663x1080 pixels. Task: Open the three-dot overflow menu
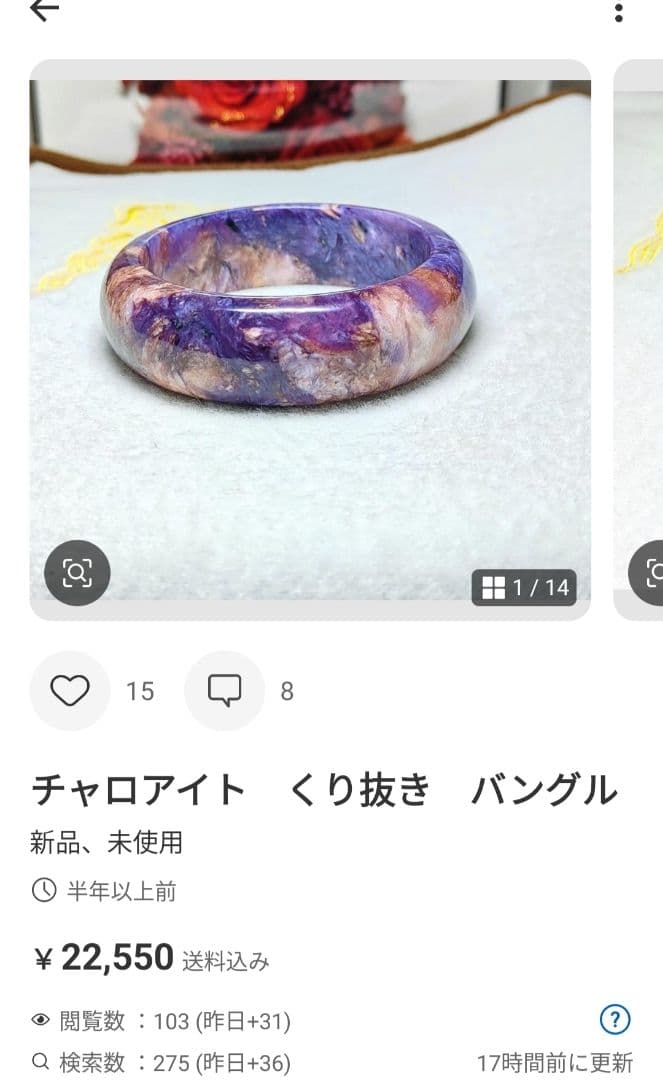619,13
